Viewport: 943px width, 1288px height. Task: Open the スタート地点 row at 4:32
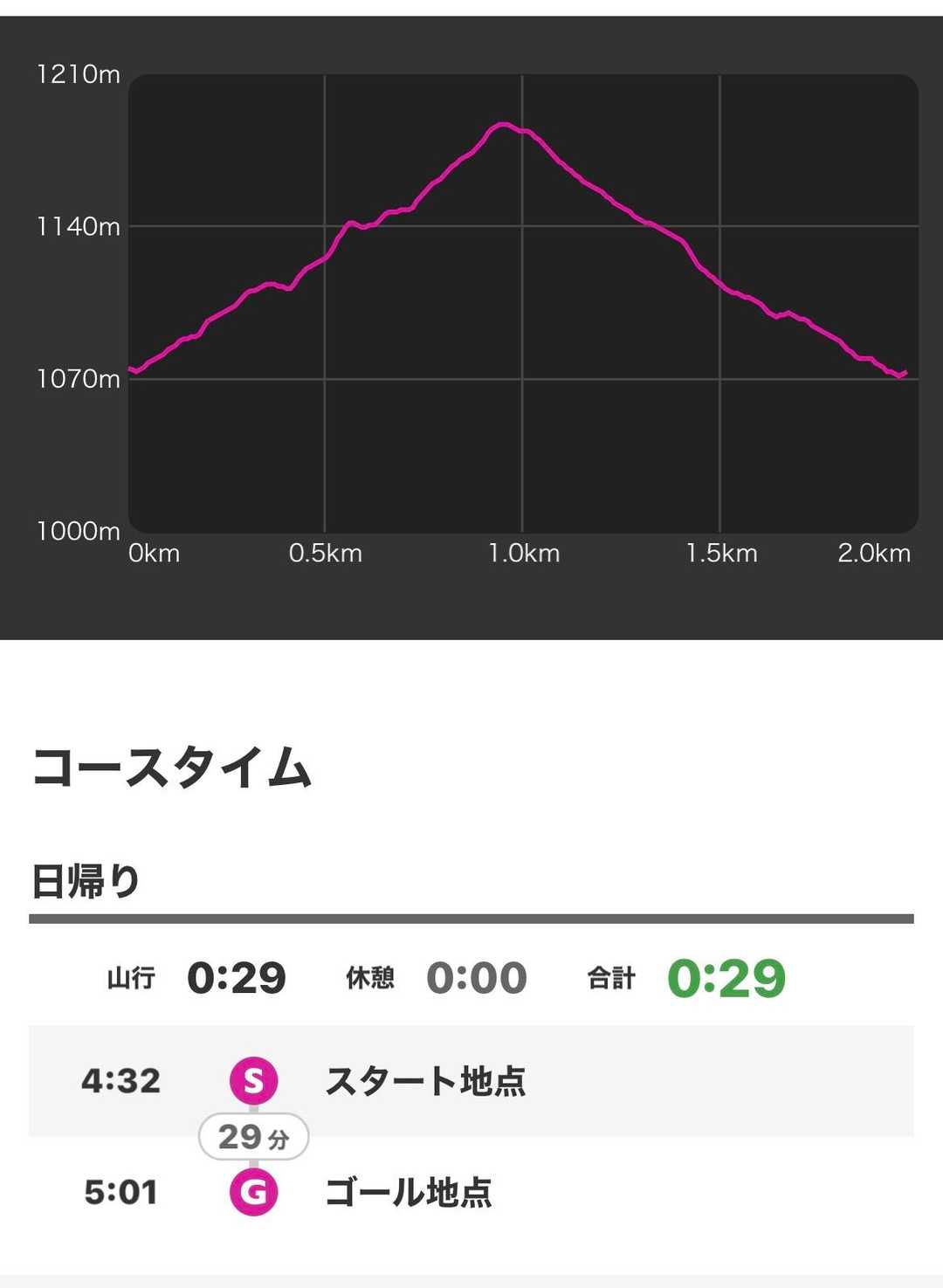coord(471,1081)
